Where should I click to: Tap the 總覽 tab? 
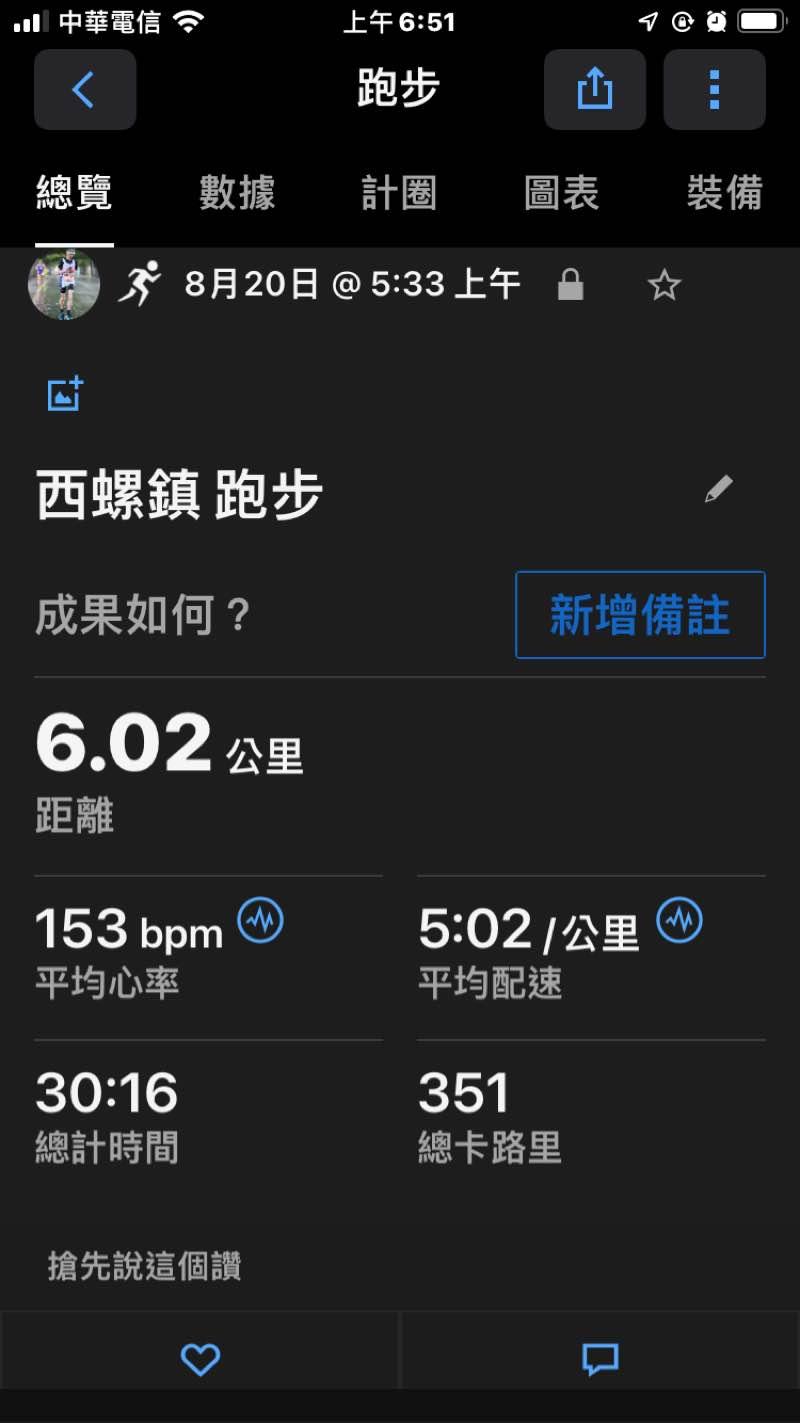(74, 193)
